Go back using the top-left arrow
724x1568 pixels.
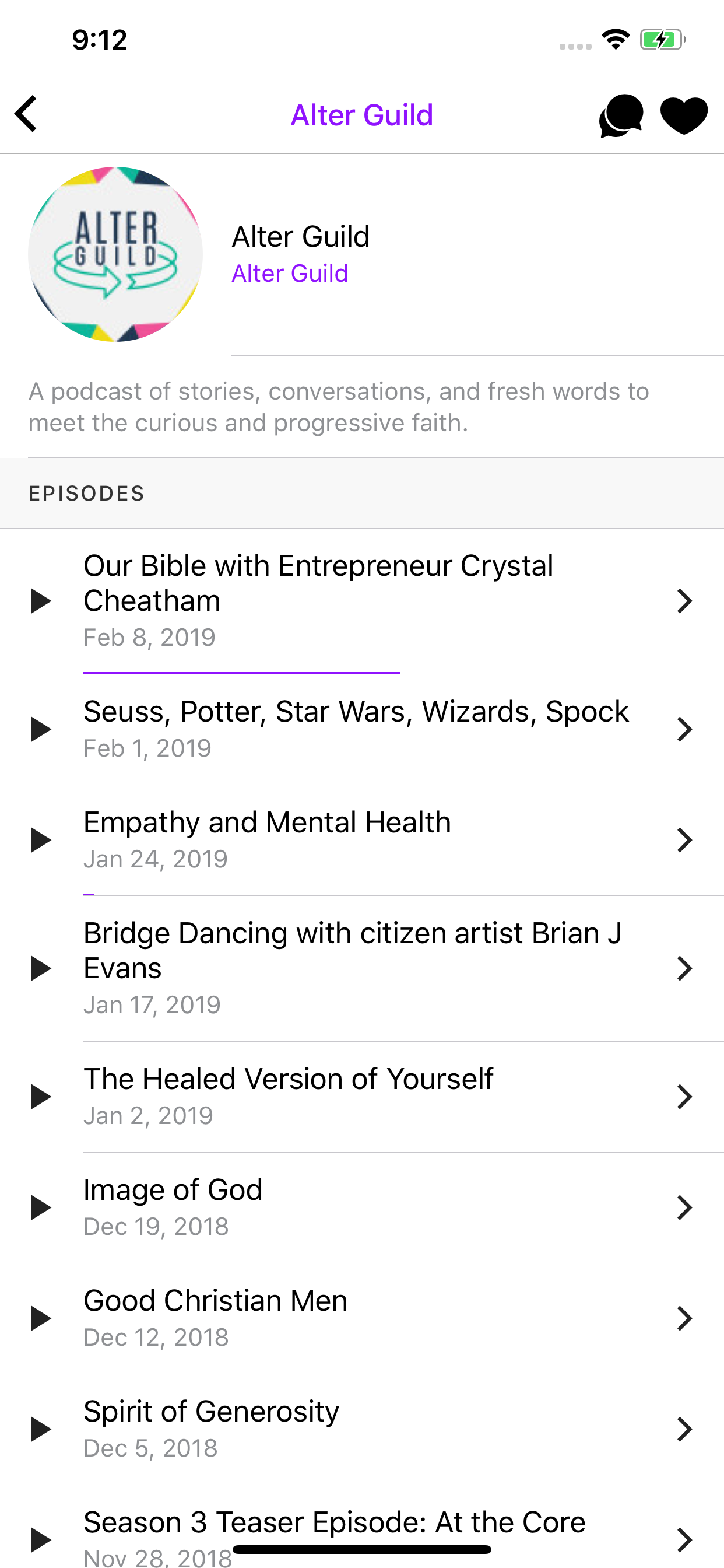pyautogui.click(x=26, y=114)
